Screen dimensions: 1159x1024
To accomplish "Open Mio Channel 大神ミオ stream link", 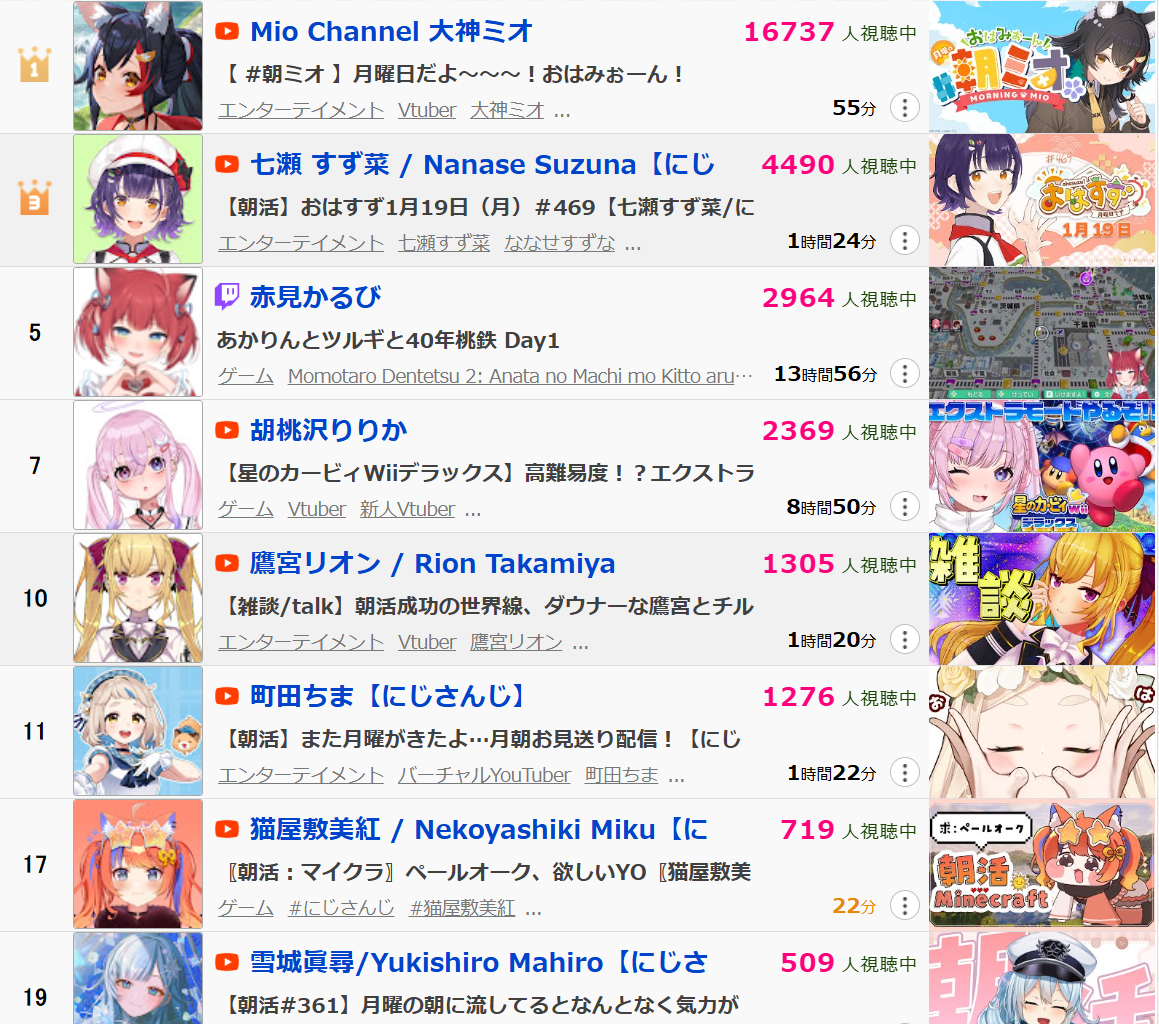I will [390, 32].
